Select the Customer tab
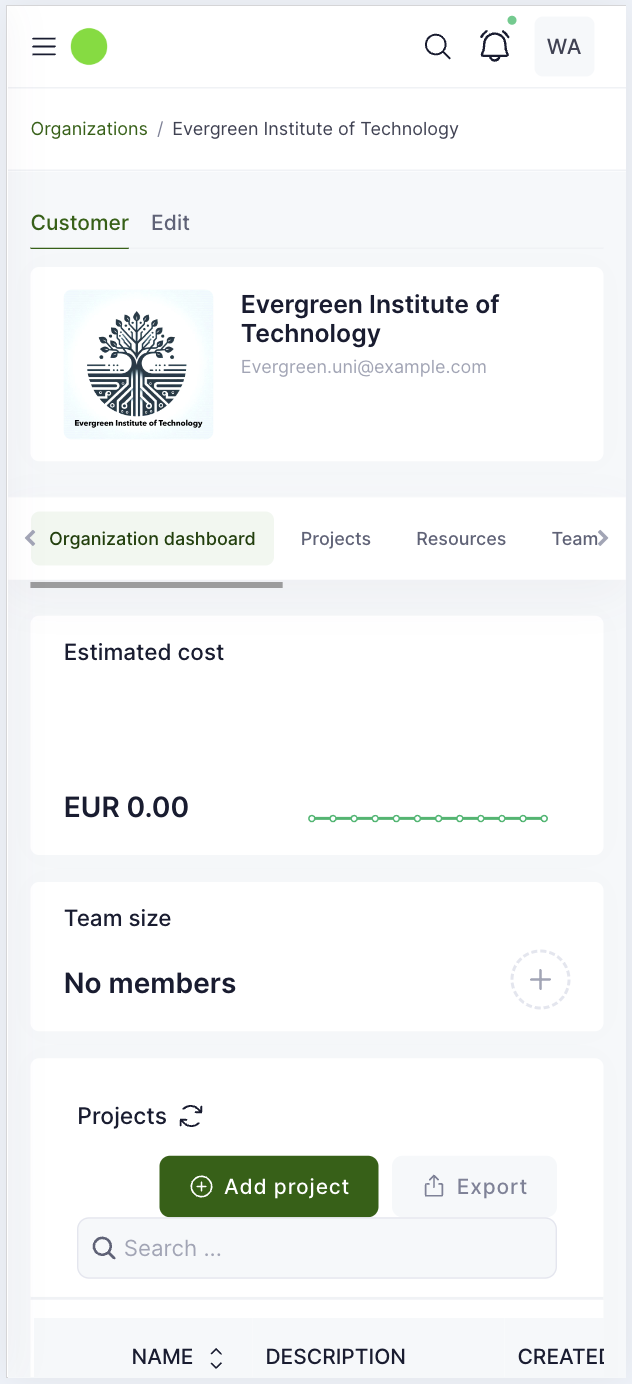 point(80,223)
